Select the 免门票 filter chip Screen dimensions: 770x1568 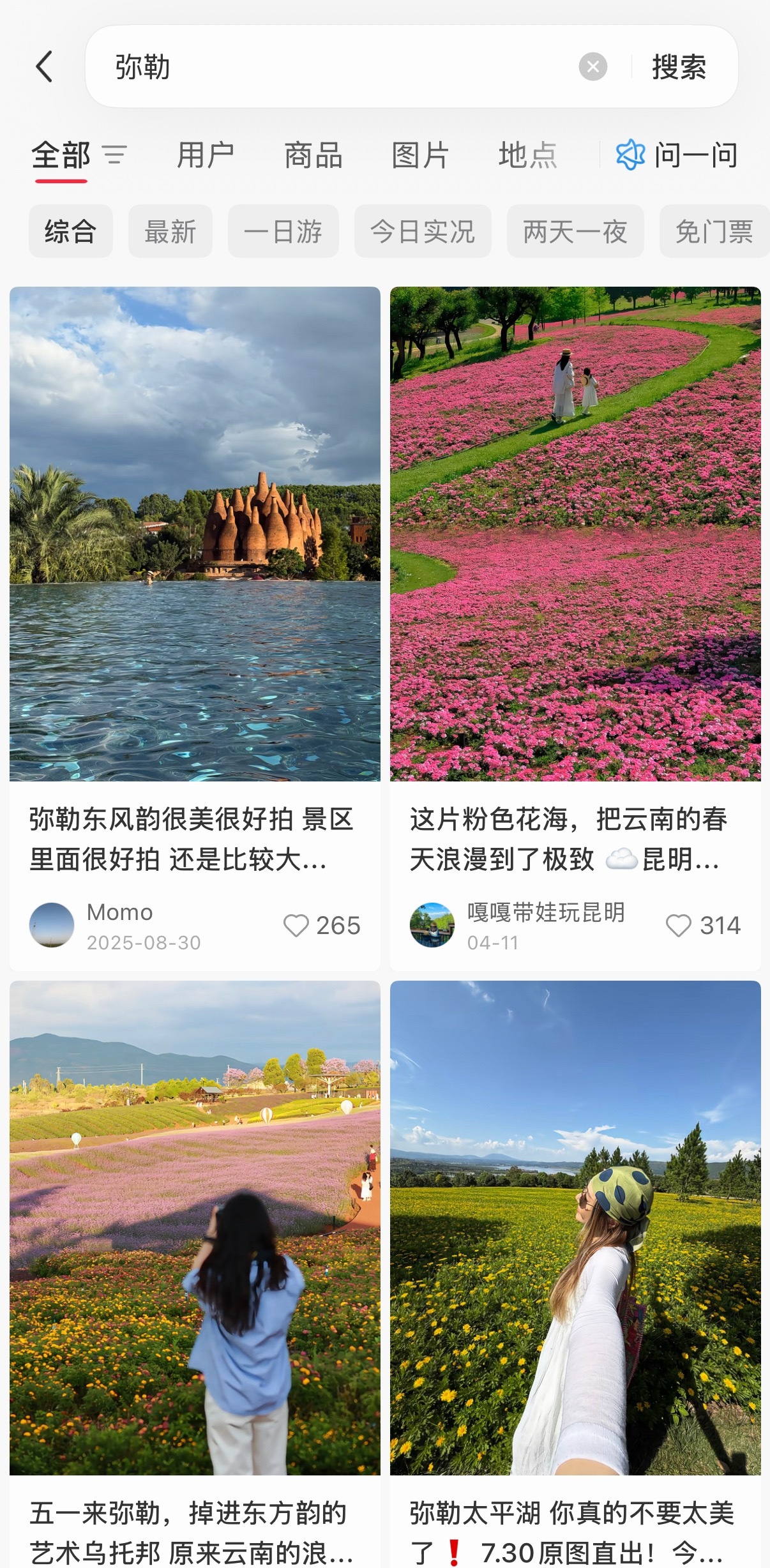click(714, 231)
